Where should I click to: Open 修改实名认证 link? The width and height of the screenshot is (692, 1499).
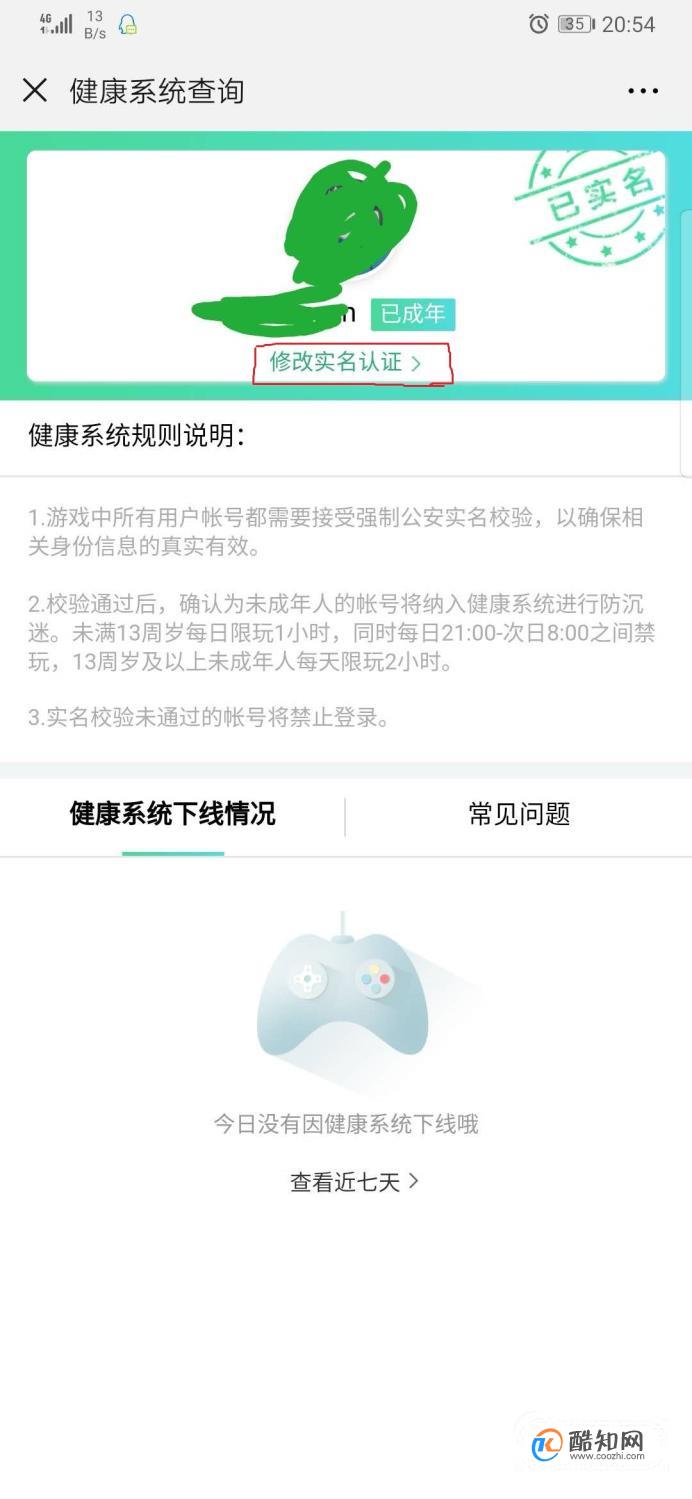coord(346,362)
